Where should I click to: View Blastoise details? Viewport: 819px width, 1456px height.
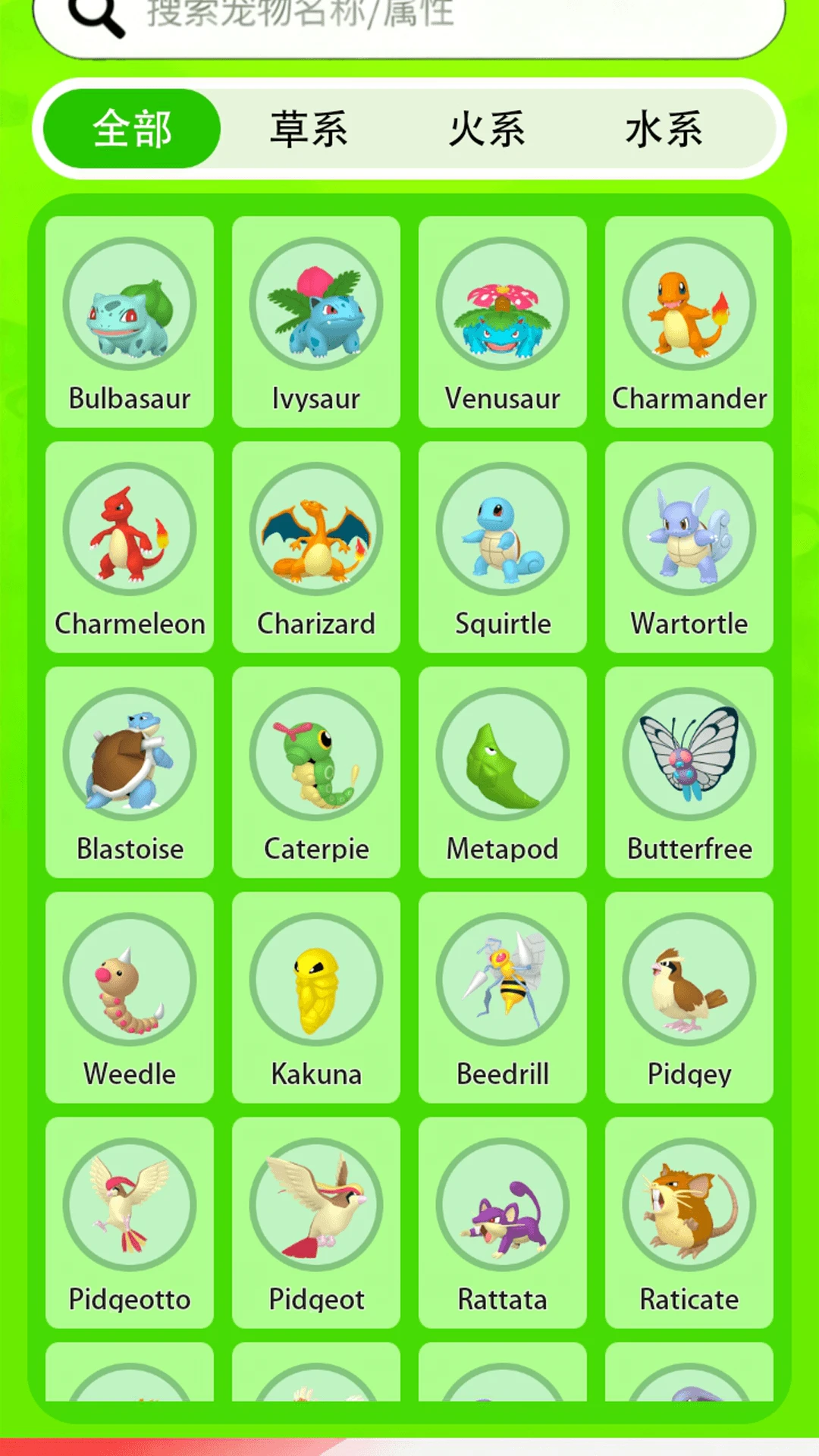tap(130, 772)
